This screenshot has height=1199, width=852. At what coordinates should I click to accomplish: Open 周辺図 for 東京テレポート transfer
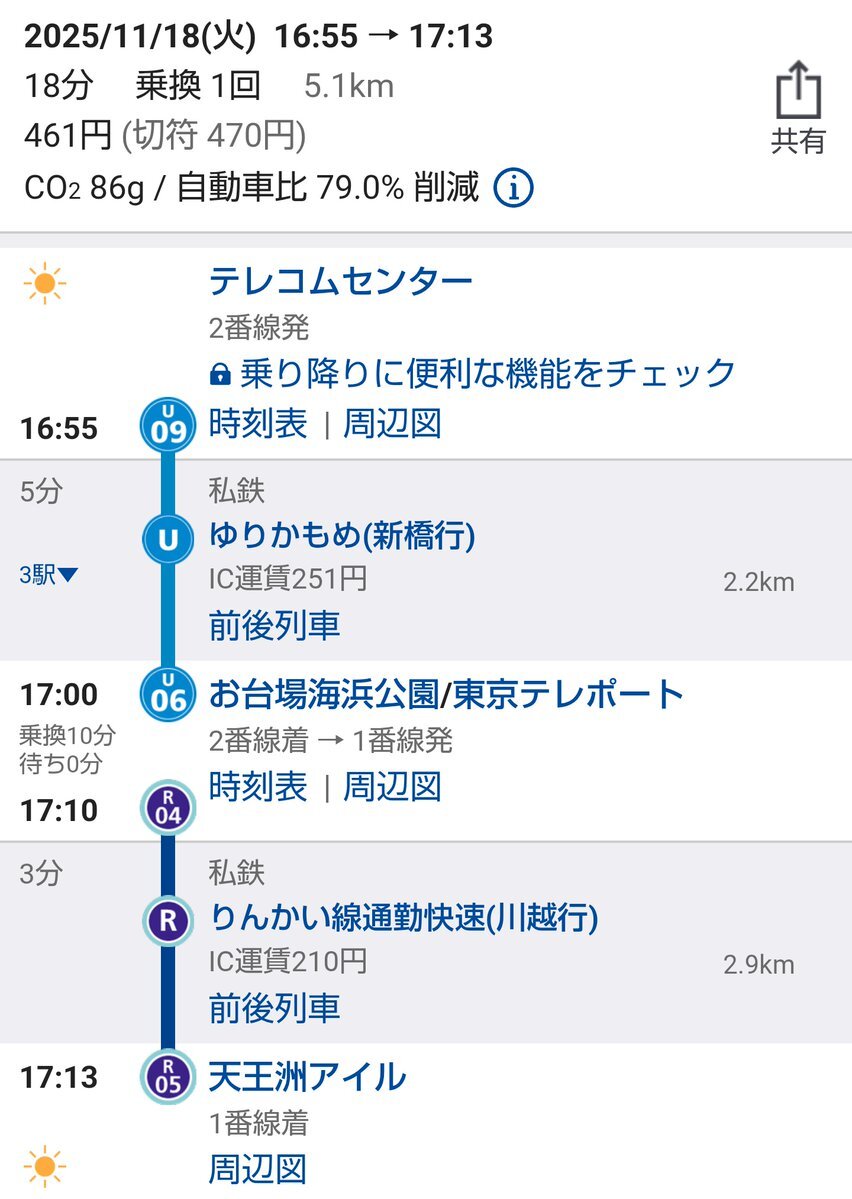[x=392, y=787]
